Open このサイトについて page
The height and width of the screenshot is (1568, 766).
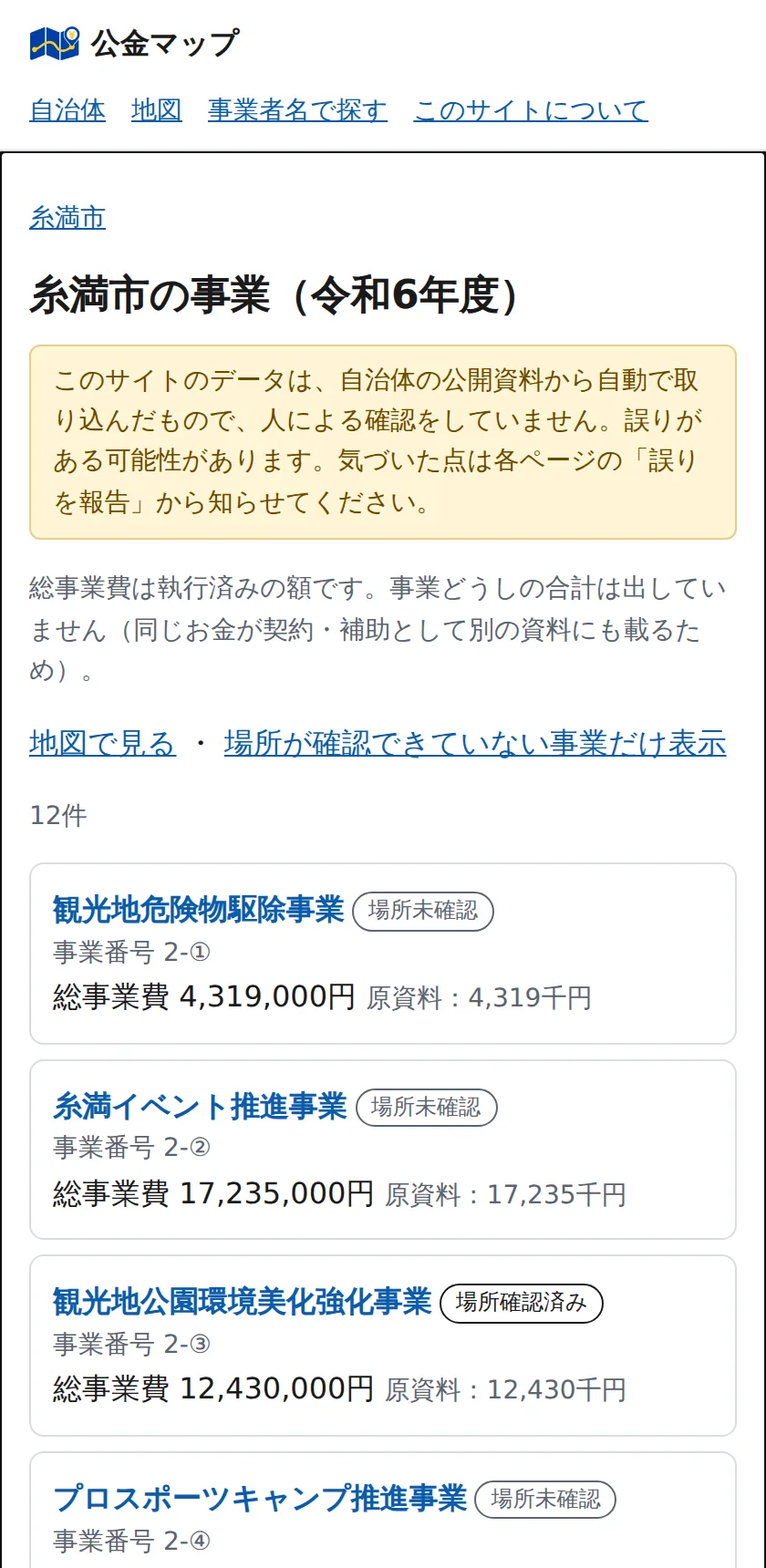tap(531, 110)
